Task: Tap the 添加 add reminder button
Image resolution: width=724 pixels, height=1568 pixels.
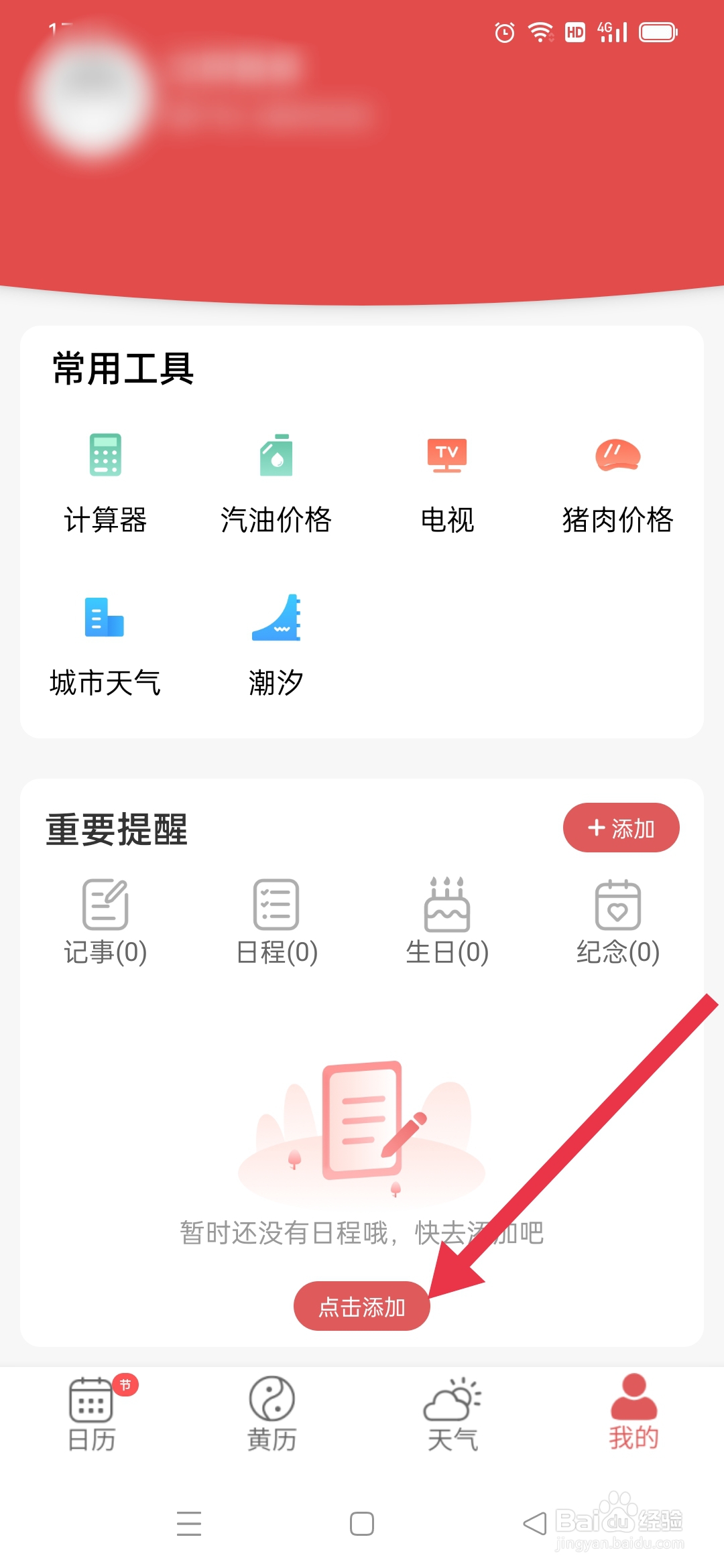Action: coord(620,828)
